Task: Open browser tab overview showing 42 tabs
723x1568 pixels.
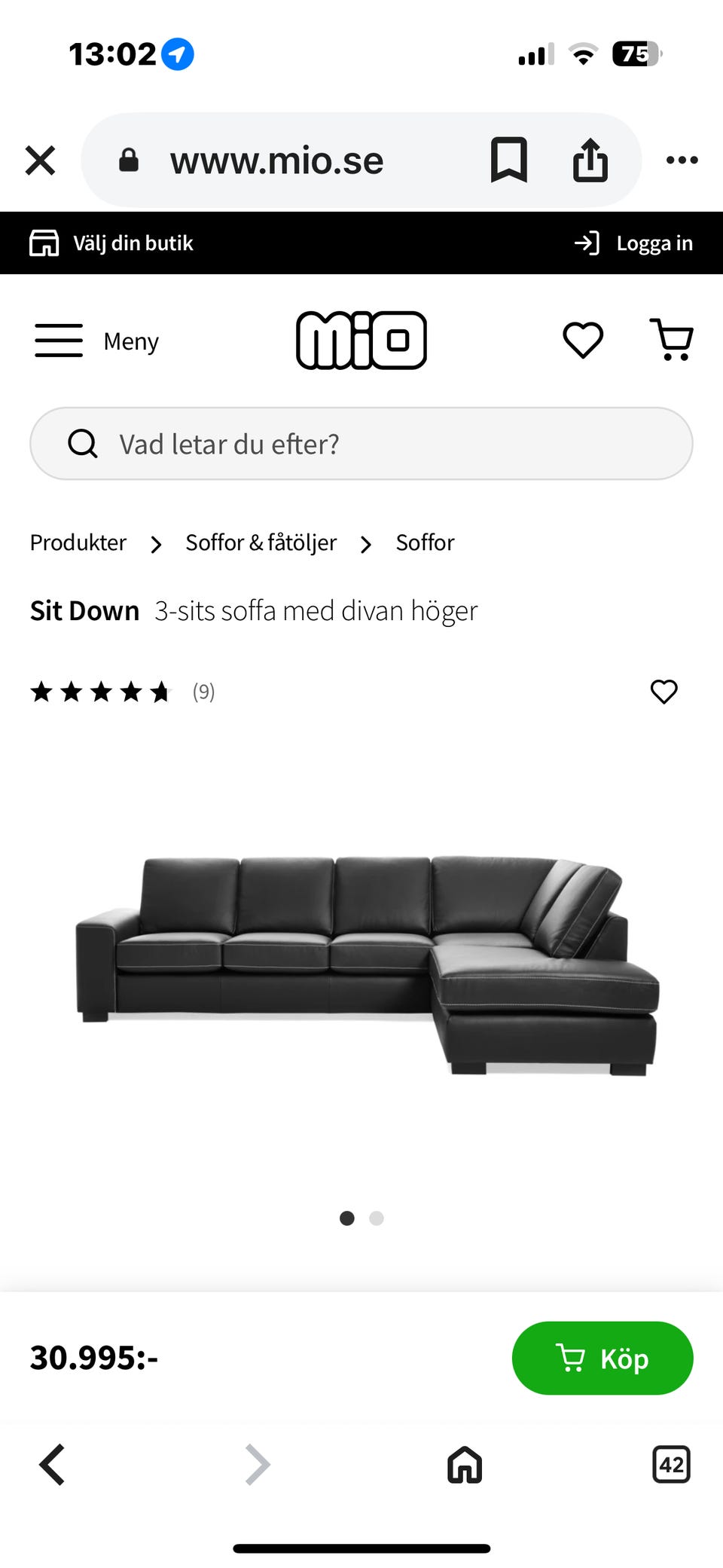Action: 670,1465
